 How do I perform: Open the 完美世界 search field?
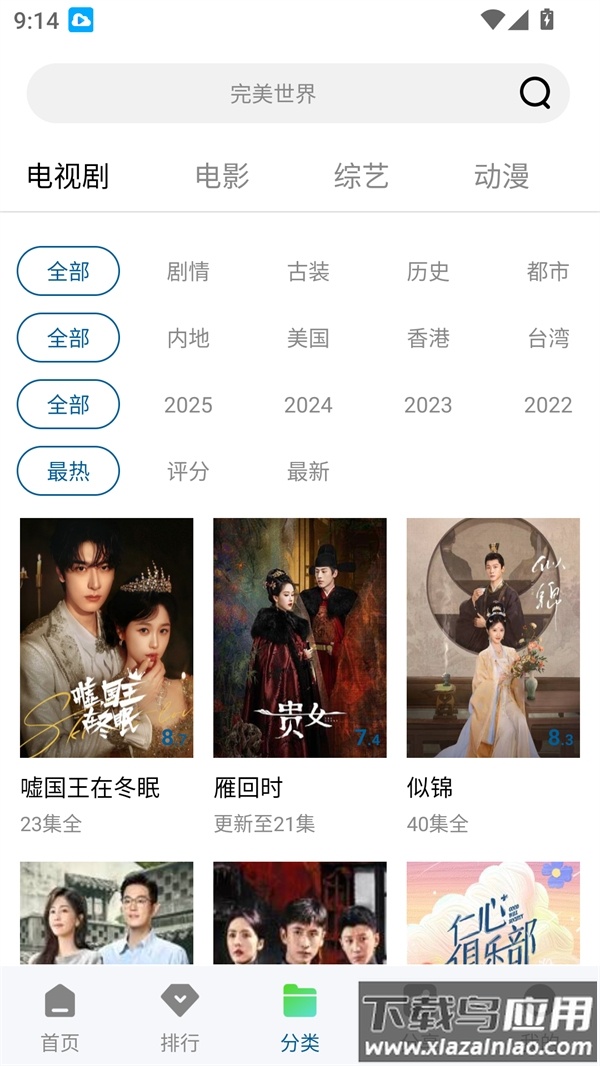(272, 94)
